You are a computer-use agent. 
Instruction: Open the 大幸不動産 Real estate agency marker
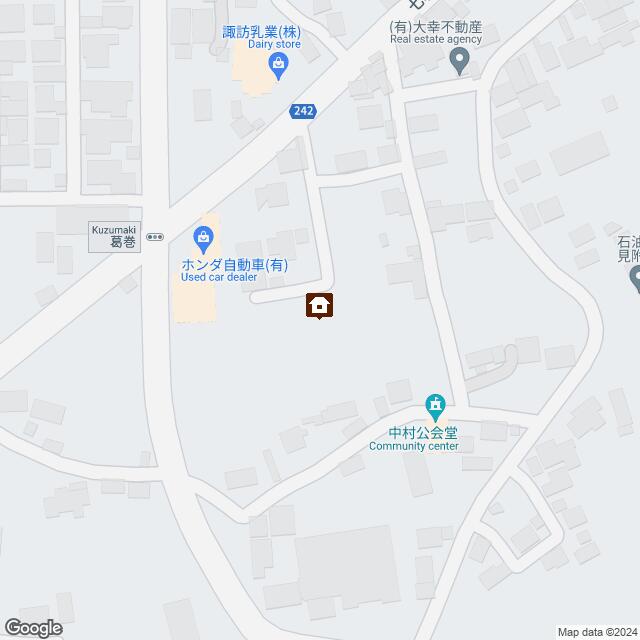point(459,63)
